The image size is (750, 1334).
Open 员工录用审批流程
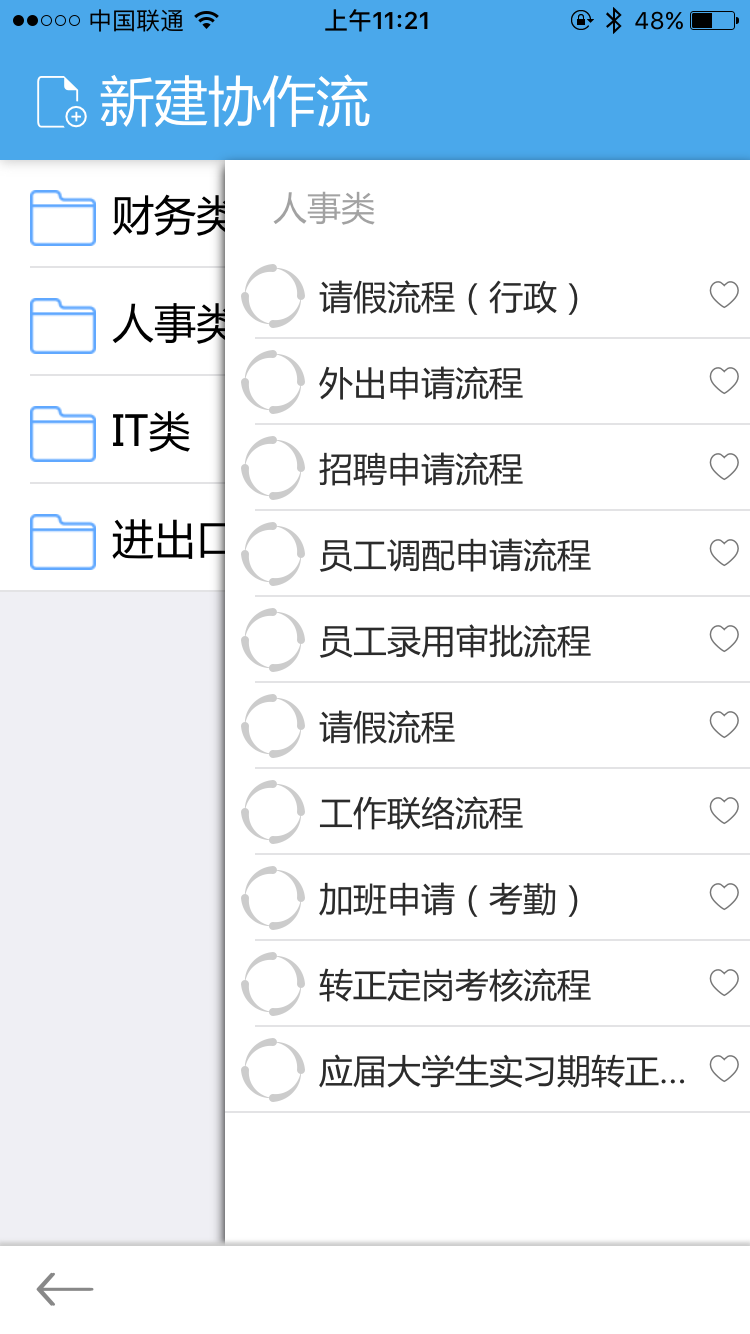tap(455, 641)
